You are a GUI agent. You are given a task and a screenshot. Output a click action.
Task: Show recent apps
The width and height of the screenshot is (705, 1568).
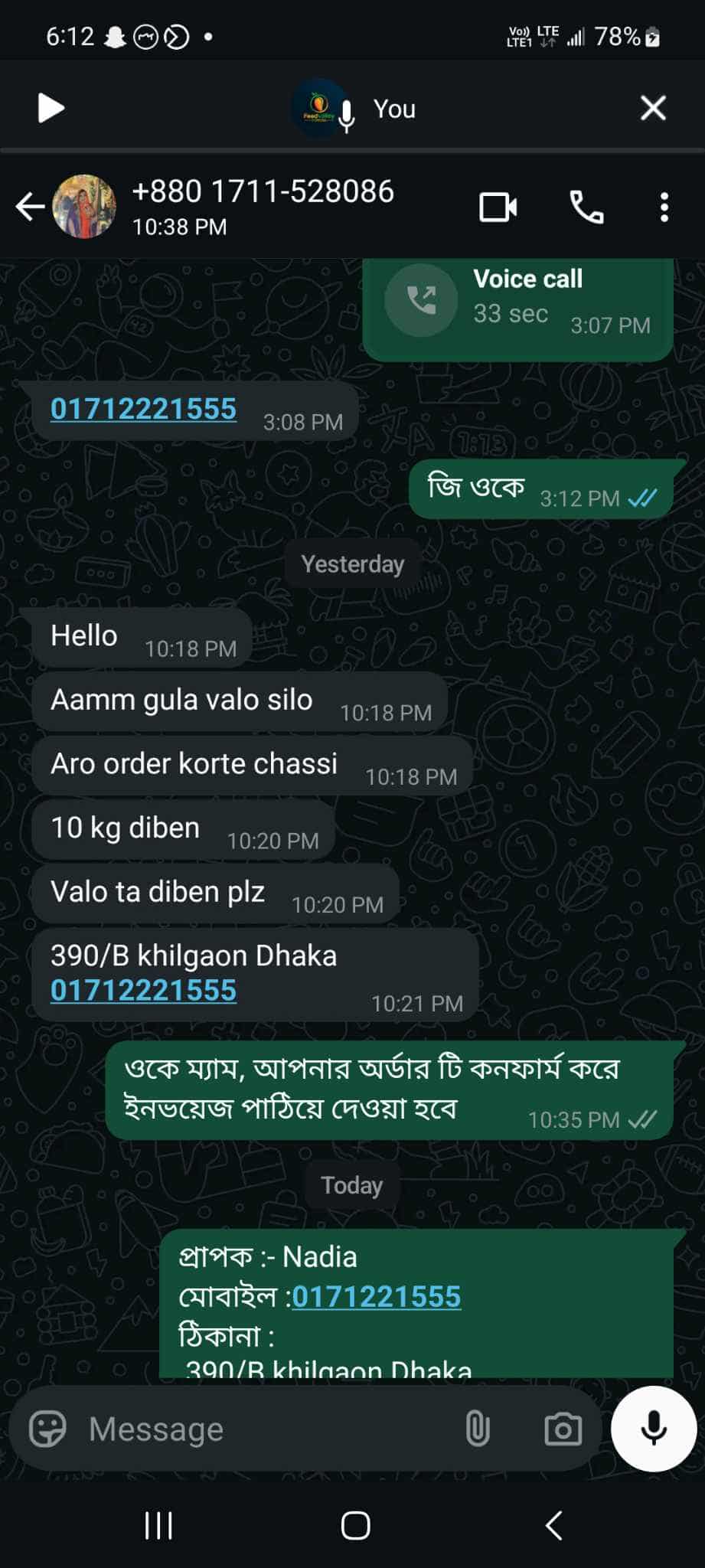[x=158, y=1525]
